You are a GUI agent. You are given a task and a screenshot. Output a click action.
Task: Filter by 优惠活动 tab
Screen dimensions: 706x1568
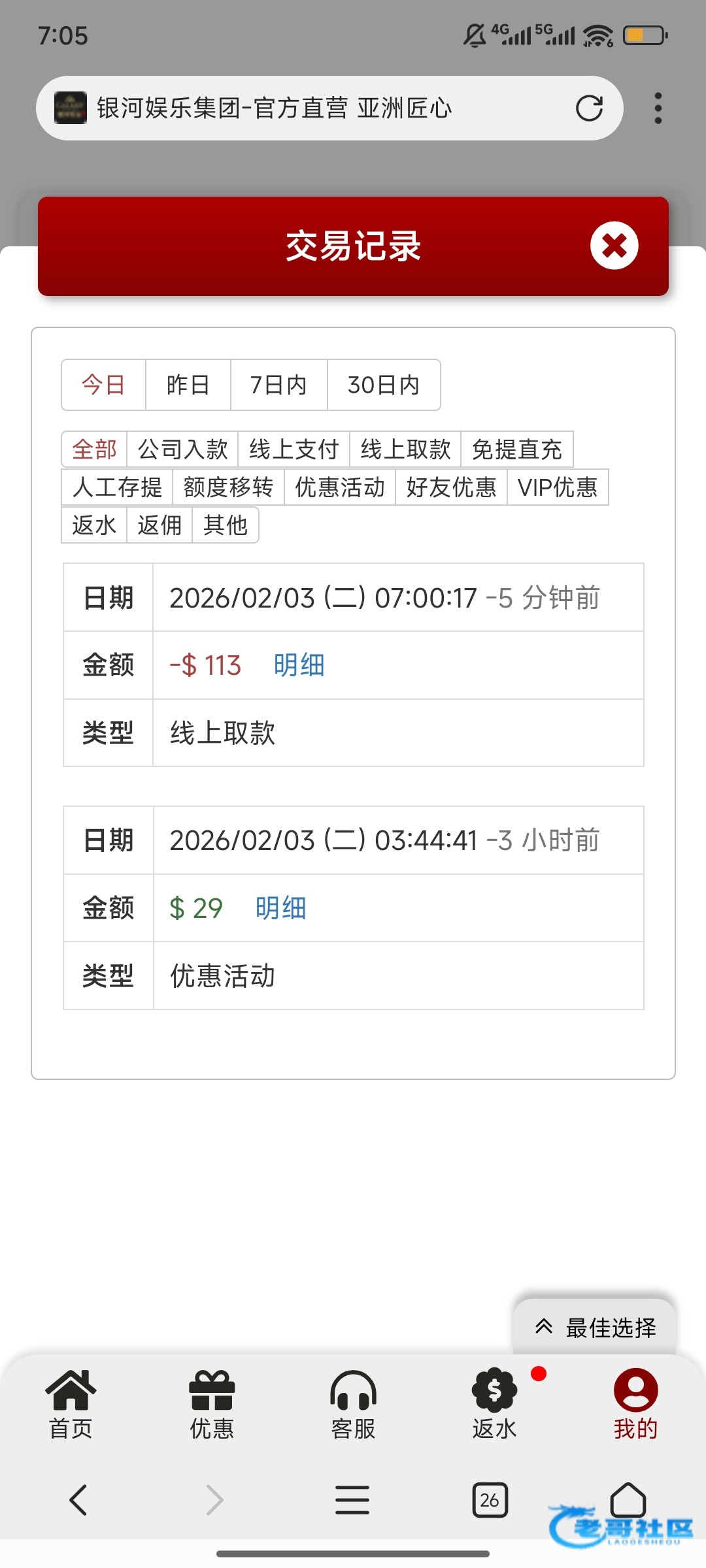pos(340,487)
